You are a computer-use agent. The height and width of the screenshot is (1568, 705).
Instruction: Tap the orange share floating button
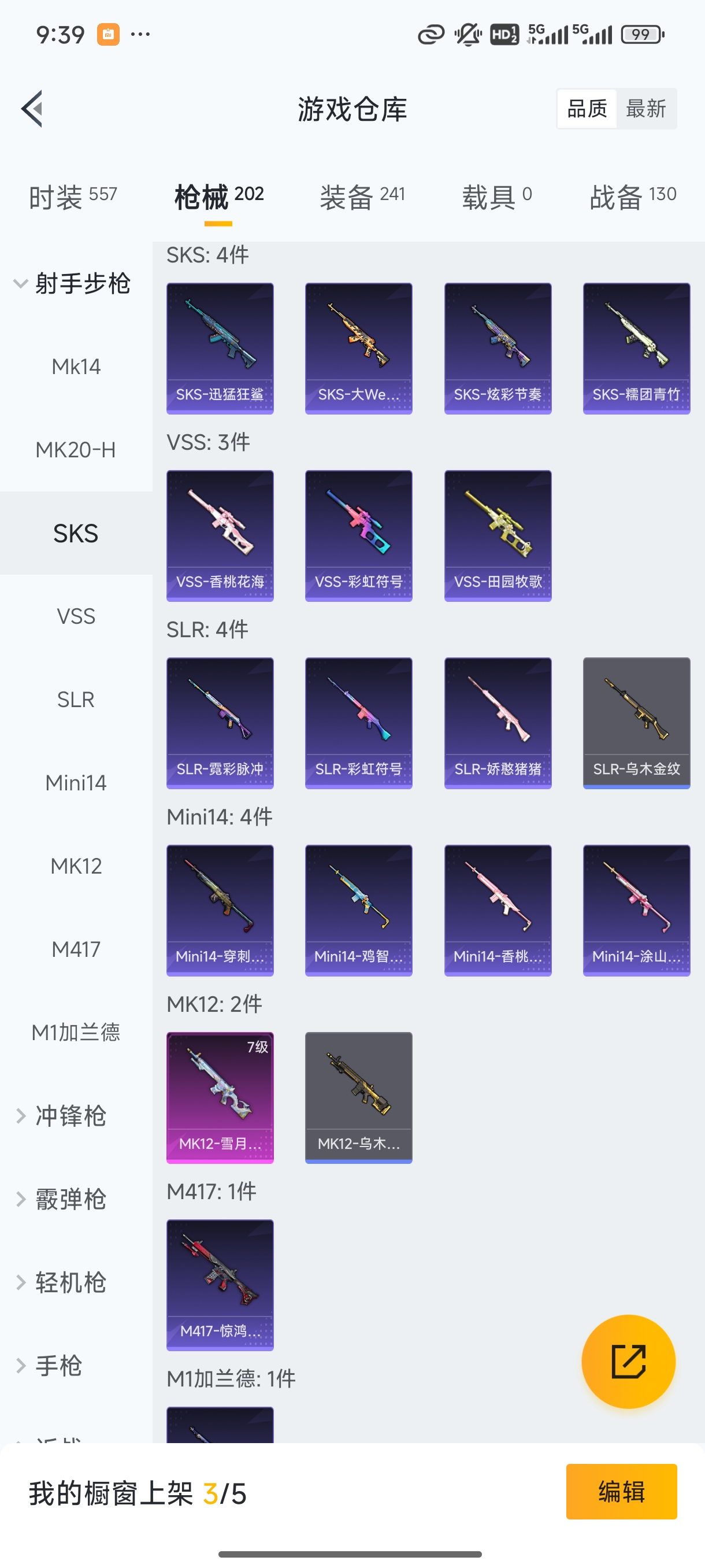(x=628, y=1361)
